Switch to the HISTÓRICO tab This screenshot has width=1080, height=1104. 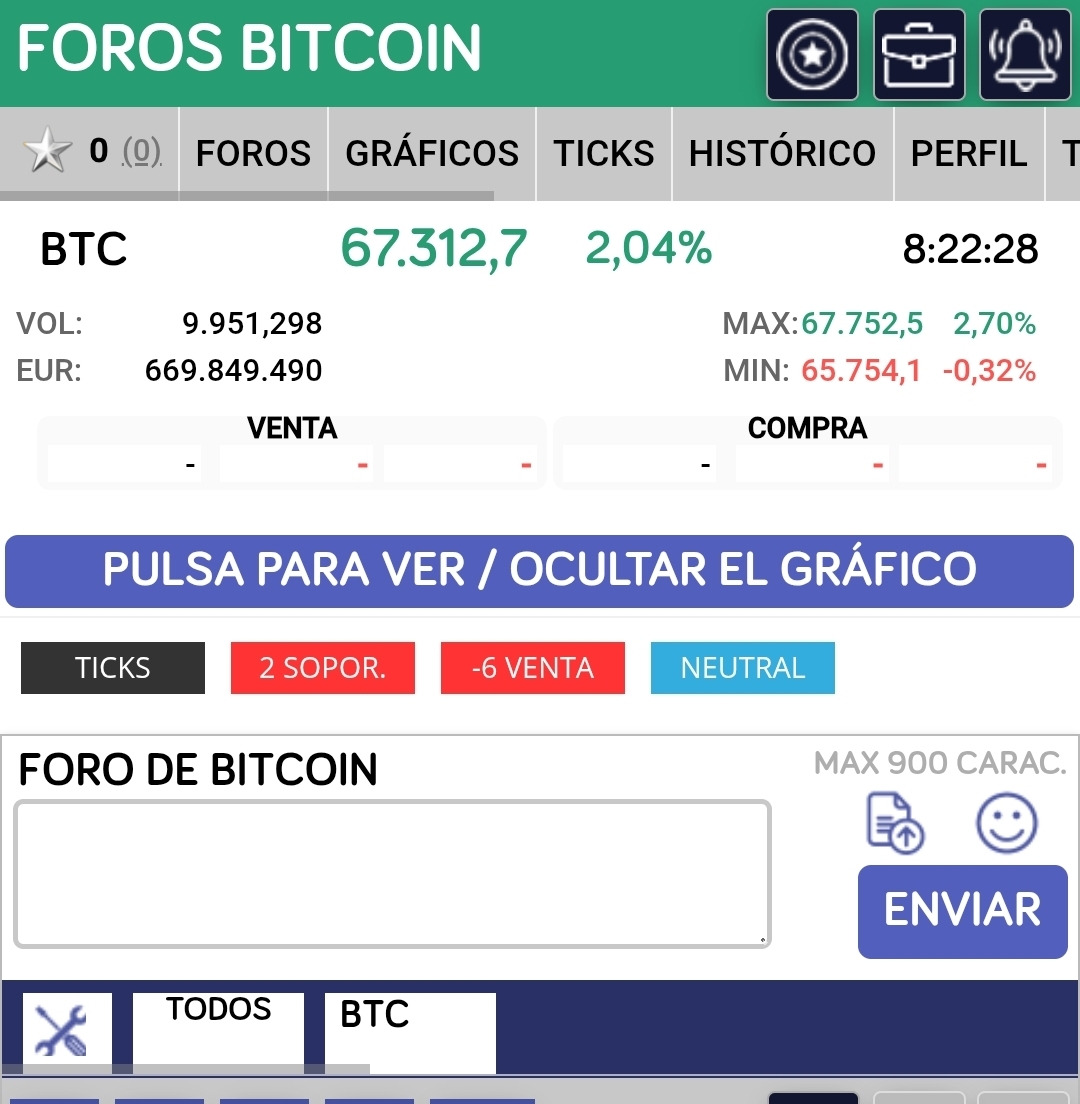pos(782,153)
